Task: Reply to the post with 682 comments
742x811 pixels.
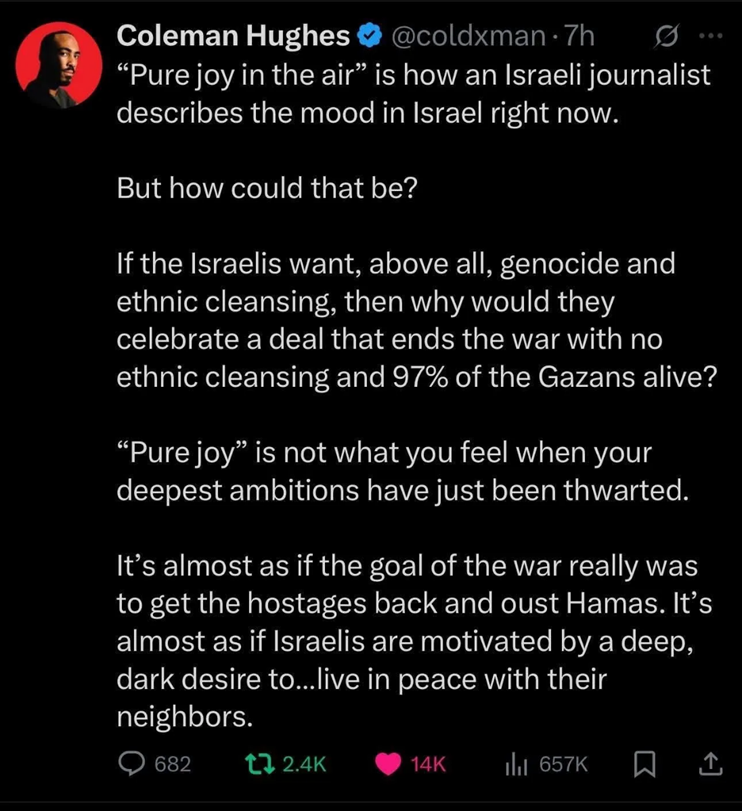Action: pyautogui.click(x=132, y=764)
